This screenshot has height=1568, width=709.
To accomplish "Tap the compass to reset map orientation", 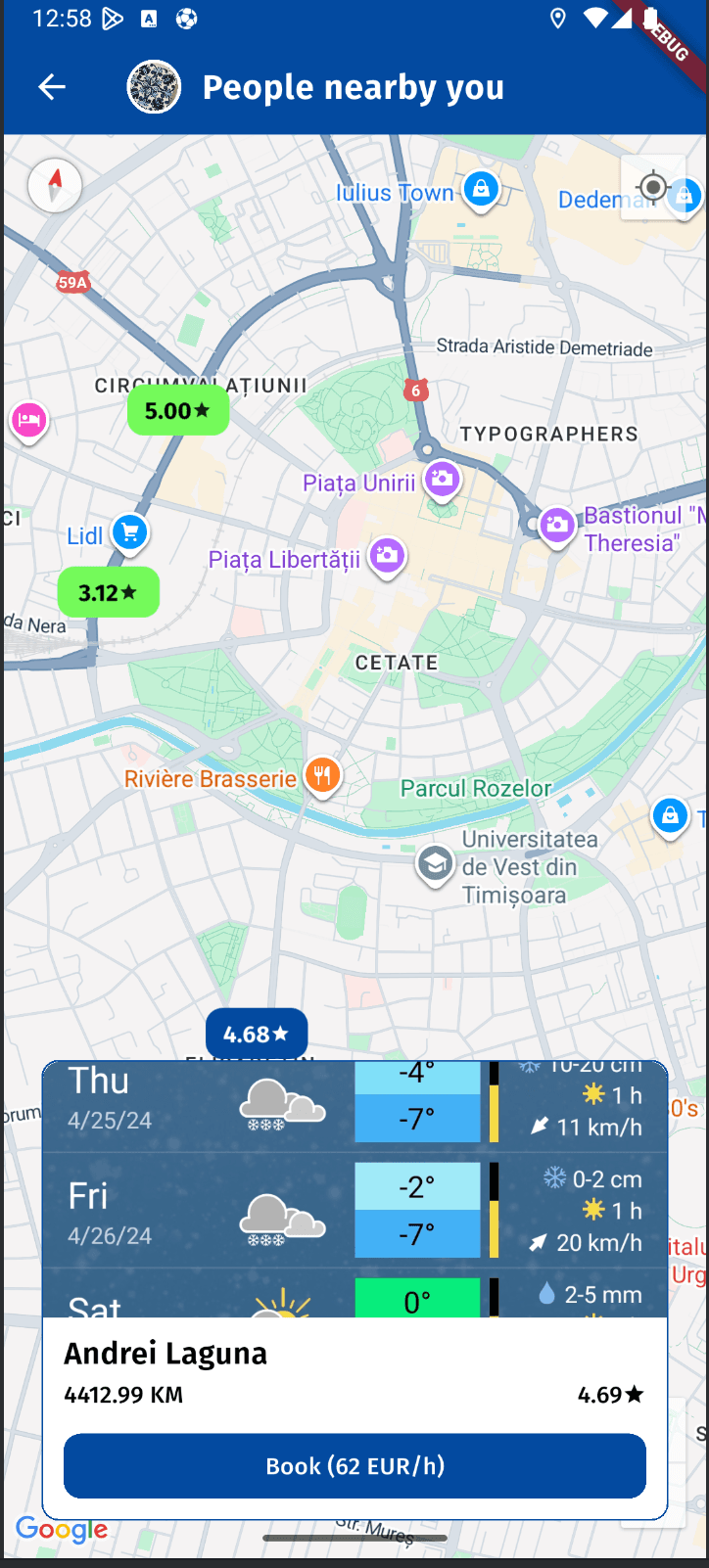I will click(55, 185).
